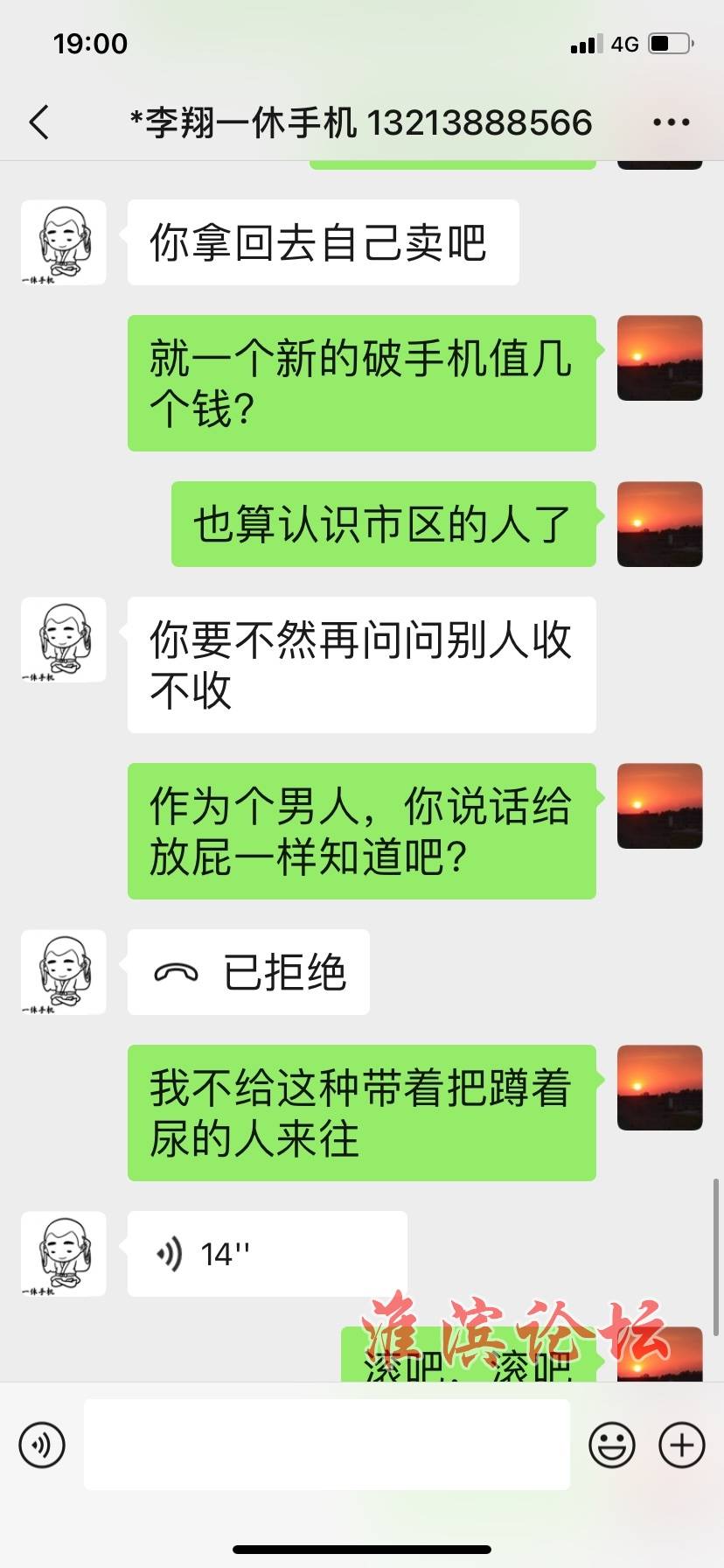Open the chat options three-dot menu
The image size is (724, 1568).
tap(671, 122)
